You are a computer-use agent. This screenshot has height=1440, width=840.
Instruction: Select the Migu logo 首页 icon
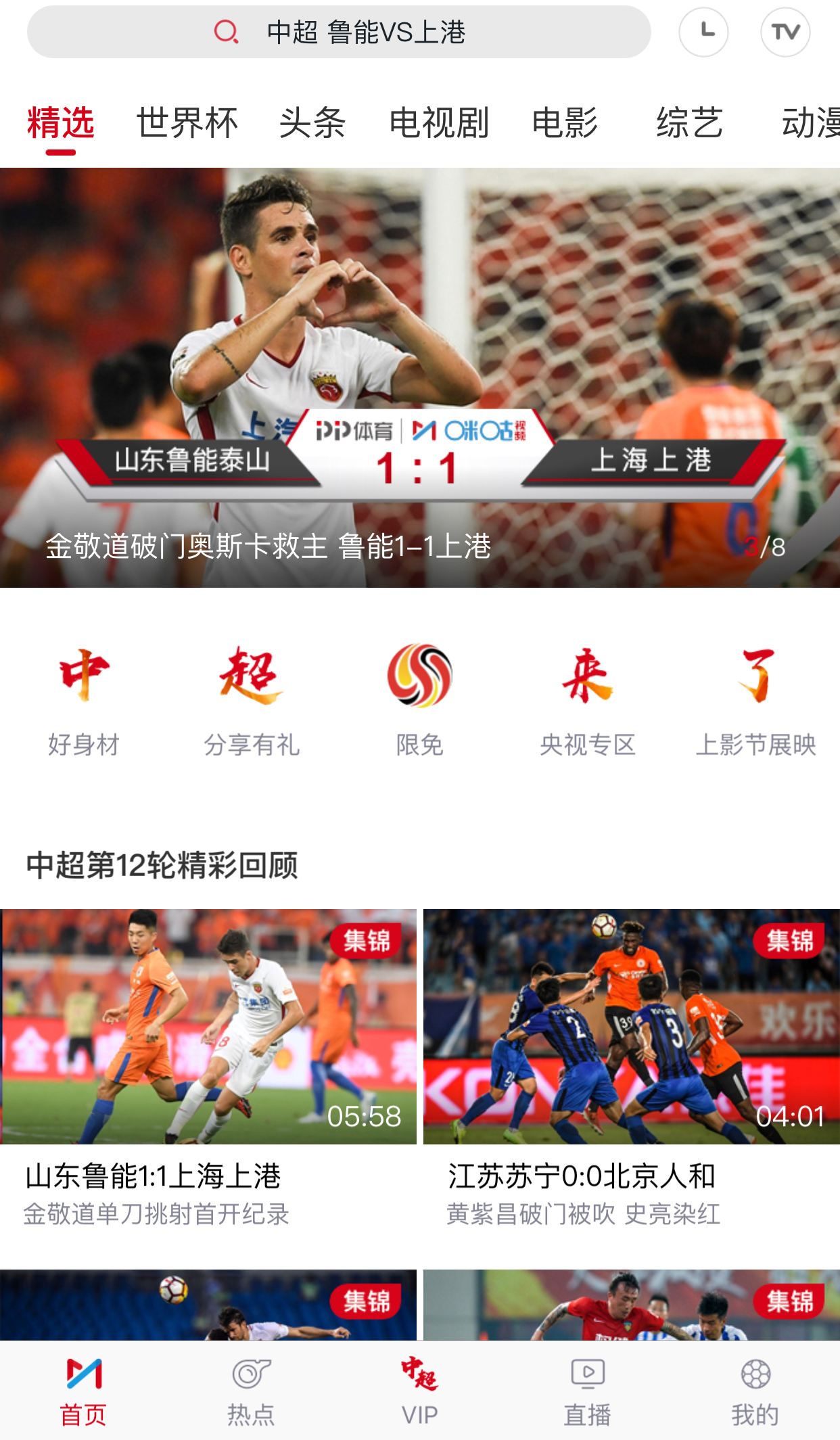84,1371
